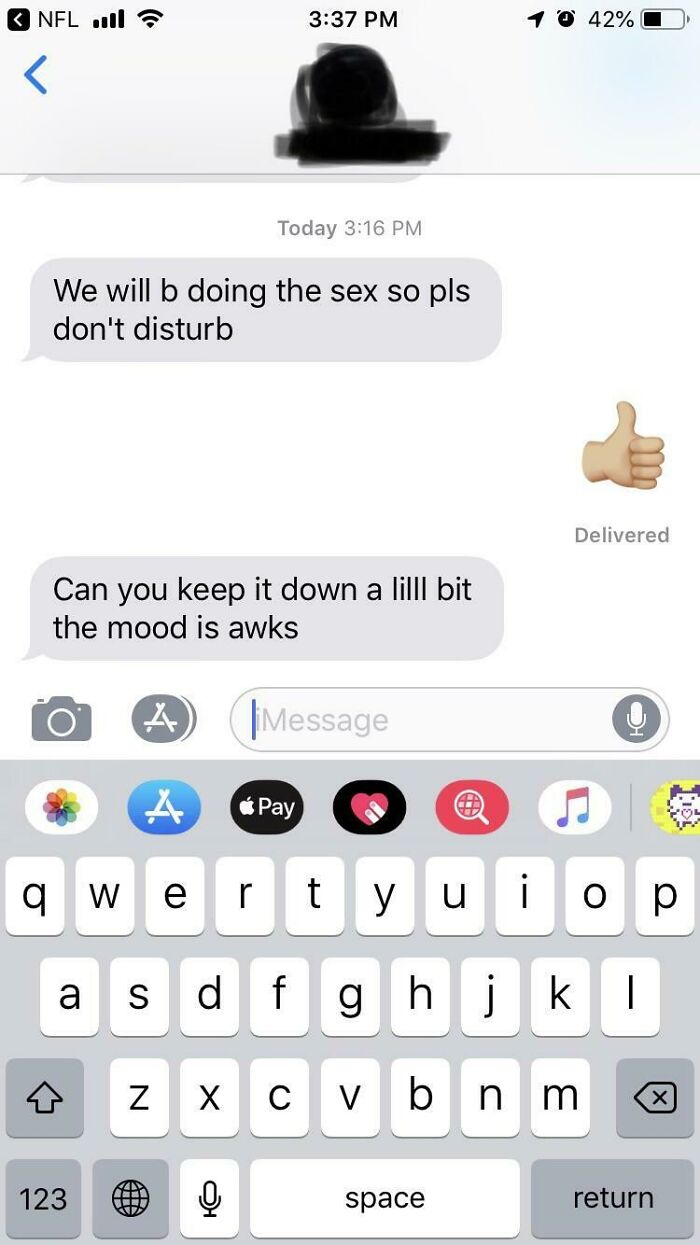Viewport: 700px width, 1245px height.
Task: Switch keyboard to numbers with 123 key
Action: coord(44,1198)
